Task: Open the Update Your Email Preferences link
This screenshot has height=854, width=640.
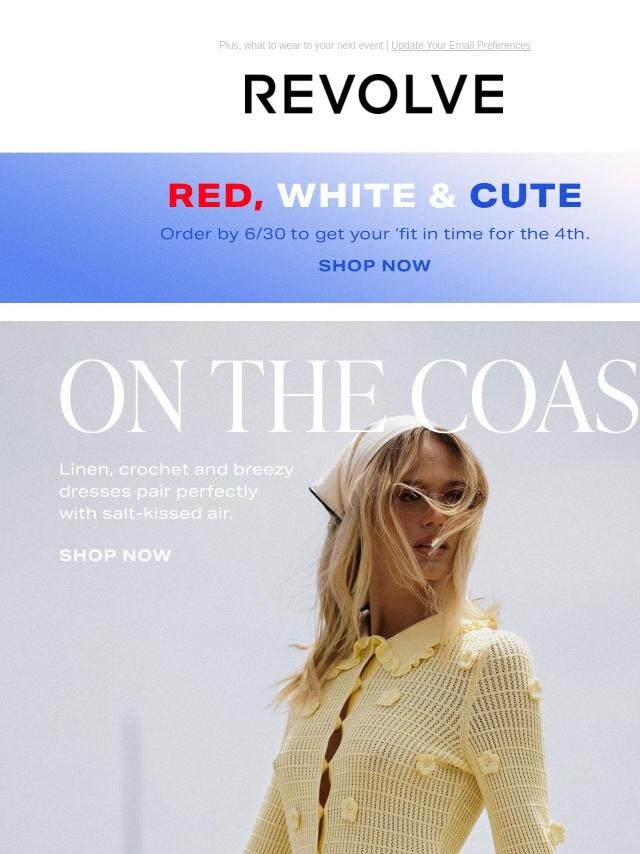Action: click(x=460, y=46)
